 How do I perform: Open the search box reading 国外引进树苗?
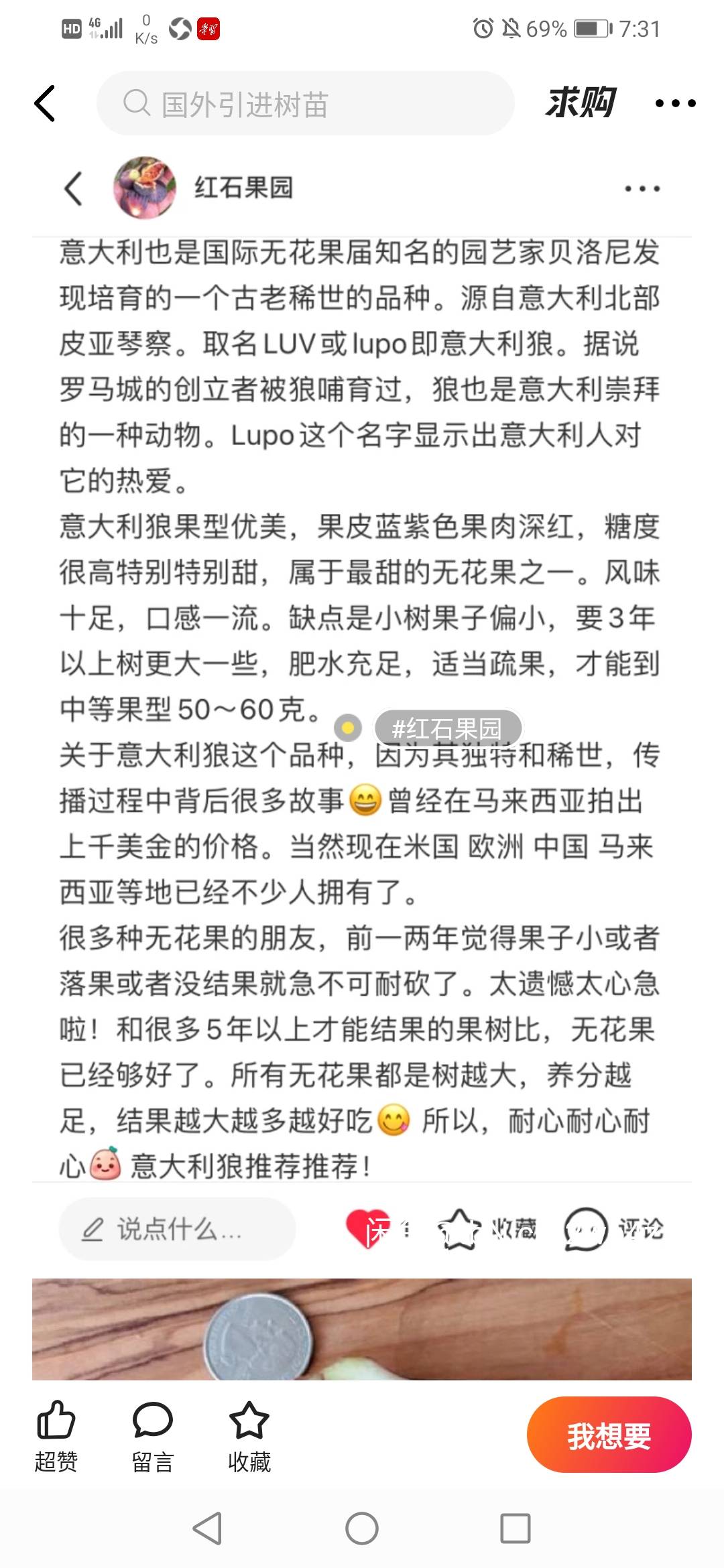tap(306, 104)
